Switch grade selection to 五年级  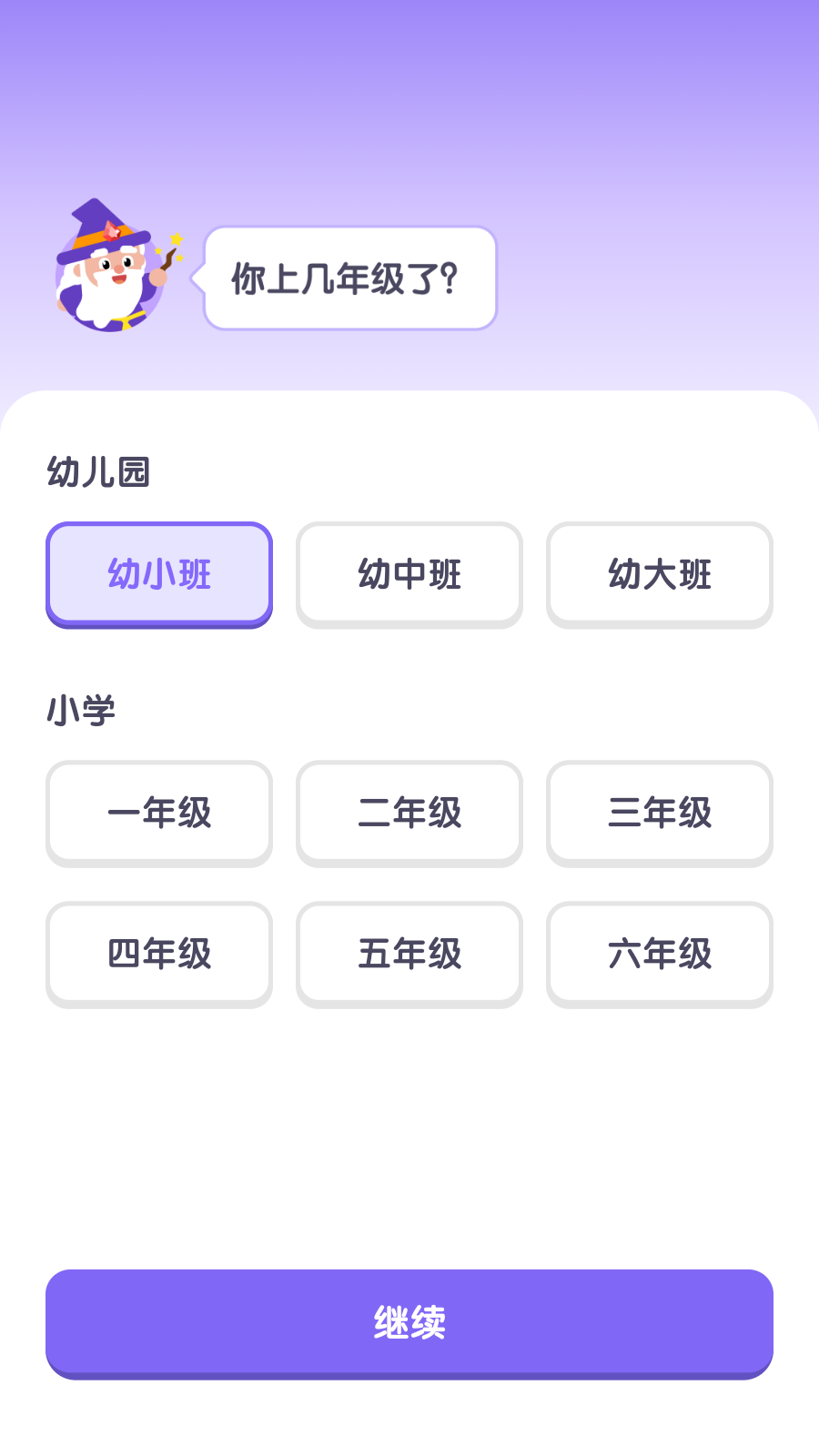pos(409,954)
